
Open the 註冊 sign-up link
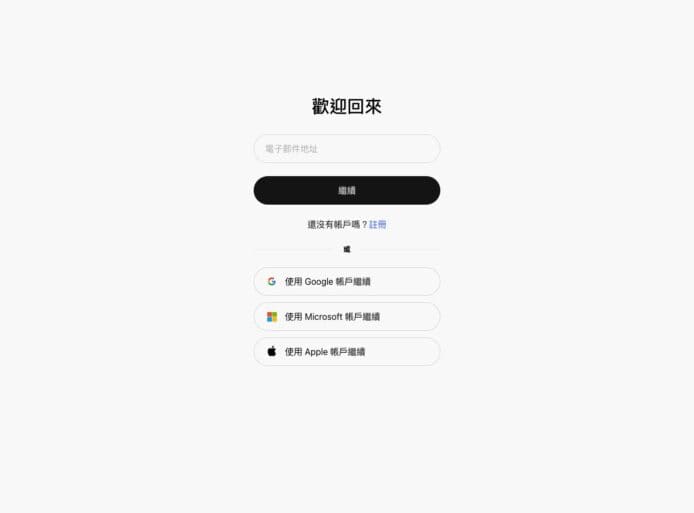tap(378, 225)
